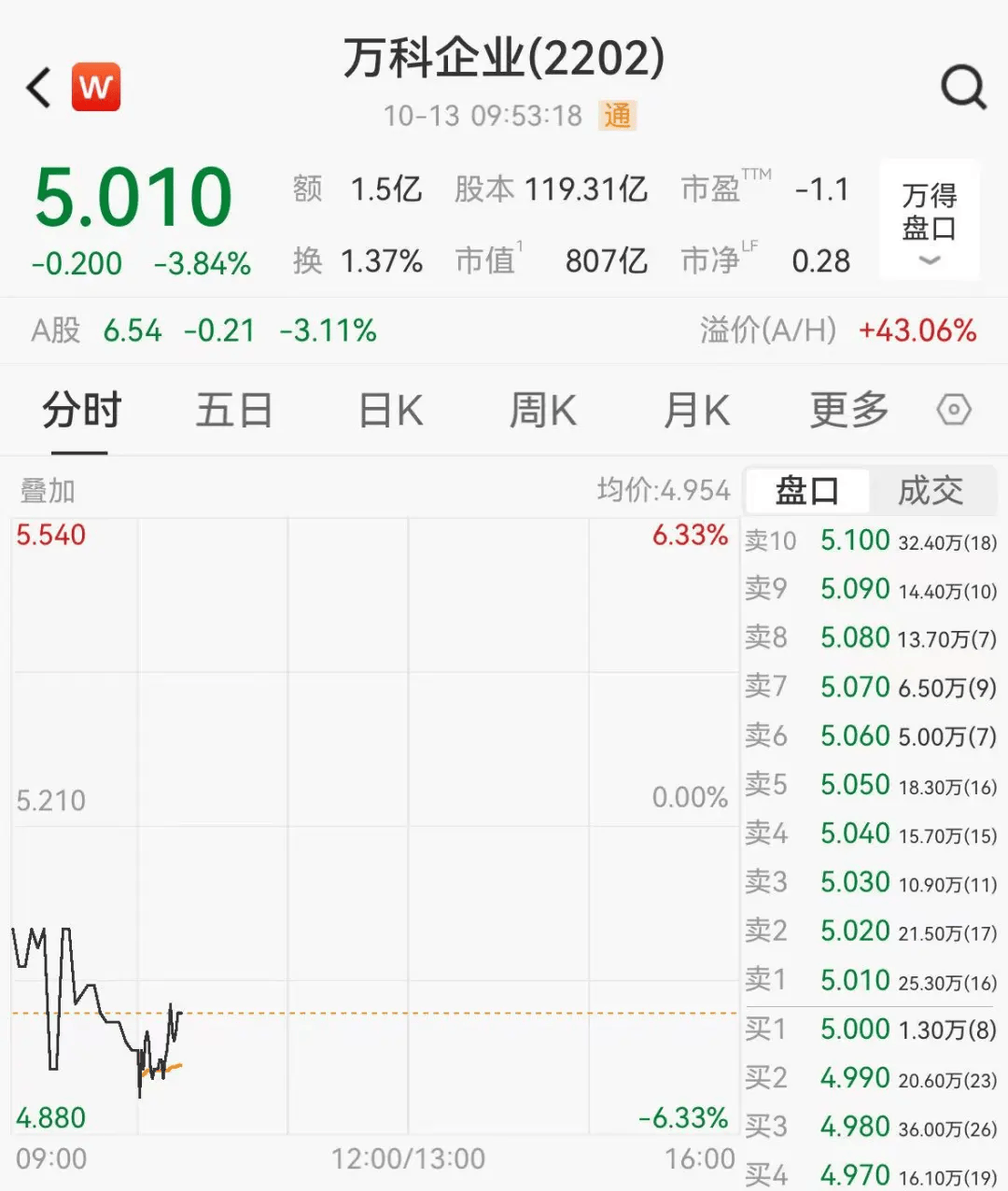Open the A/H premium +43.06% link
Image resolution: width=1008 pixels, height=1191 pixels.
pyautogui.click(x=919, y=330)
